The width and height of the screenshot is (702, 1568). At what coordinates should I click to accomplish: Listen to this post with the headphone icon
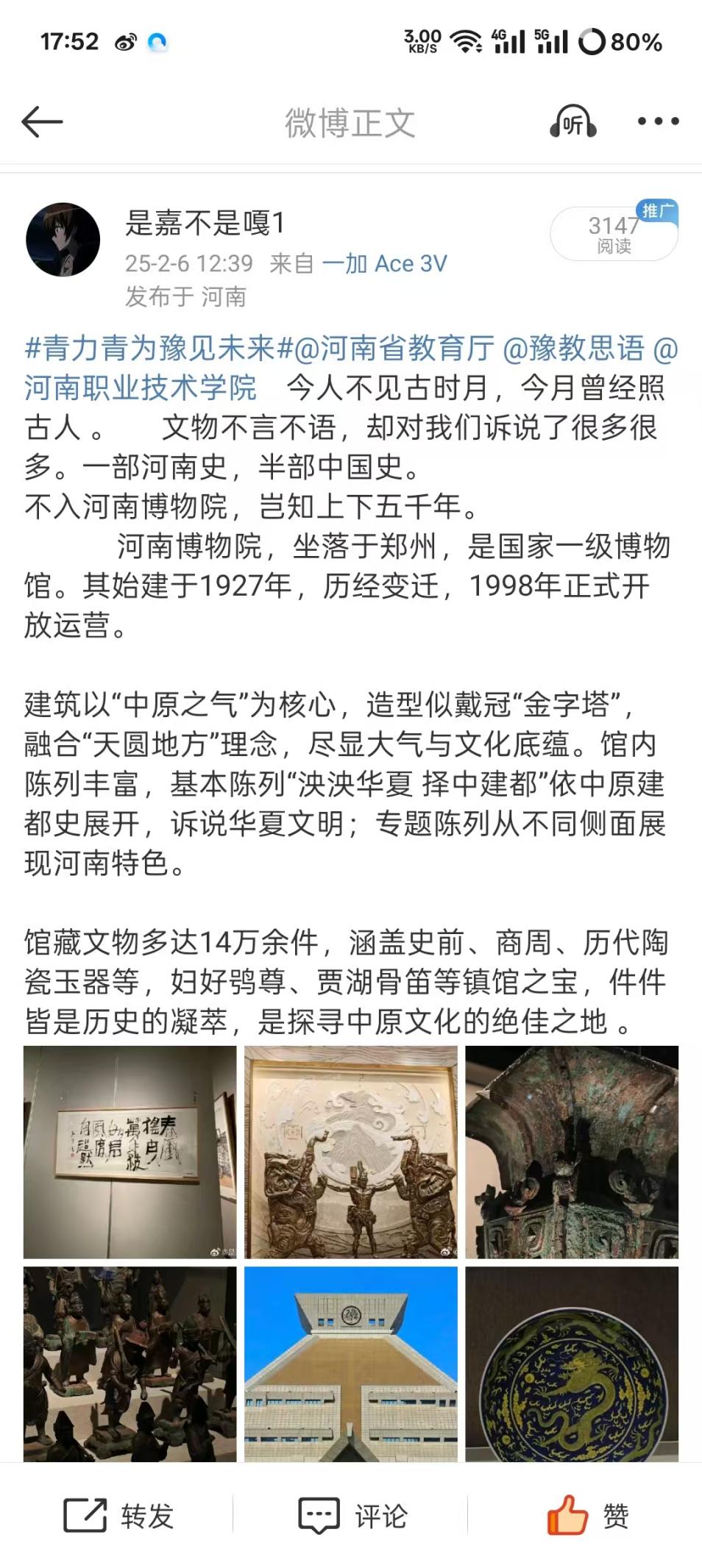click(x=572, y=122)
